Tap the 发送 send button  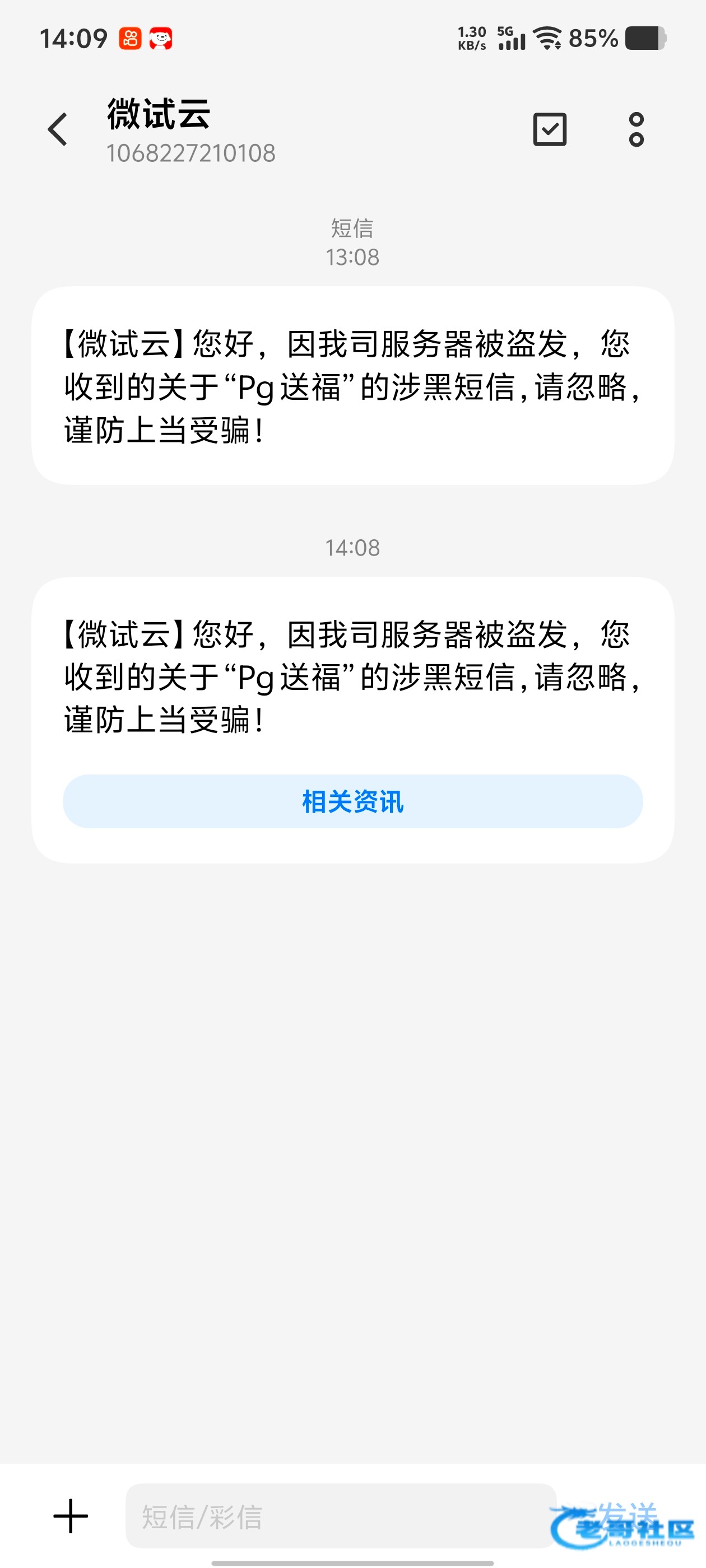point(628,1516)
